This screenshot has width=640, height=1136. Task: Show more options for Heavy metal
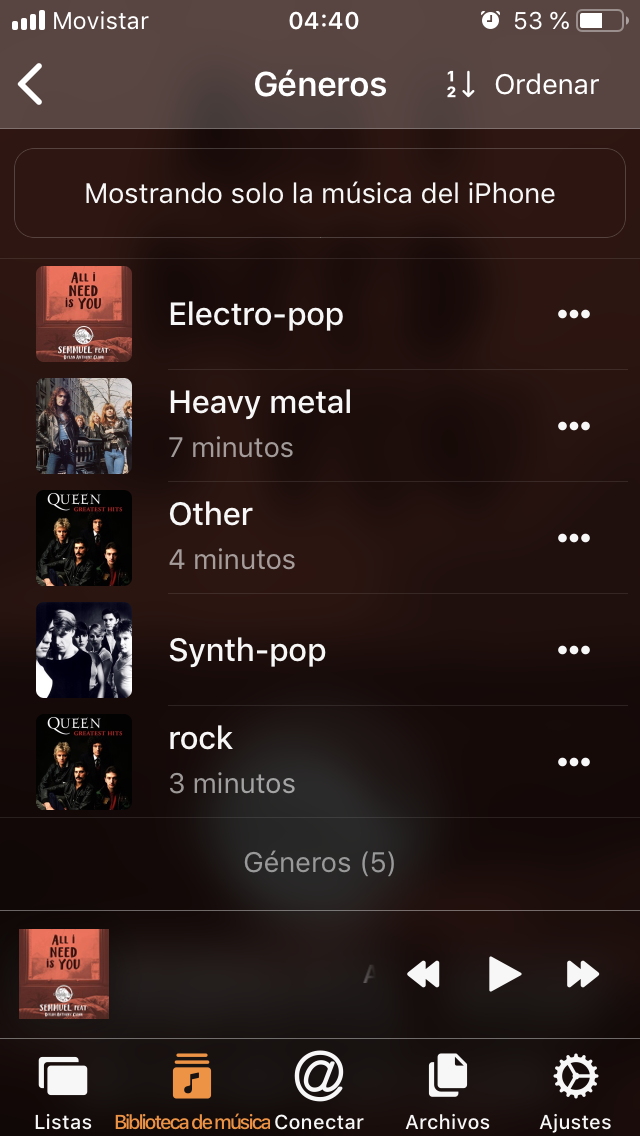click(573, 426)
